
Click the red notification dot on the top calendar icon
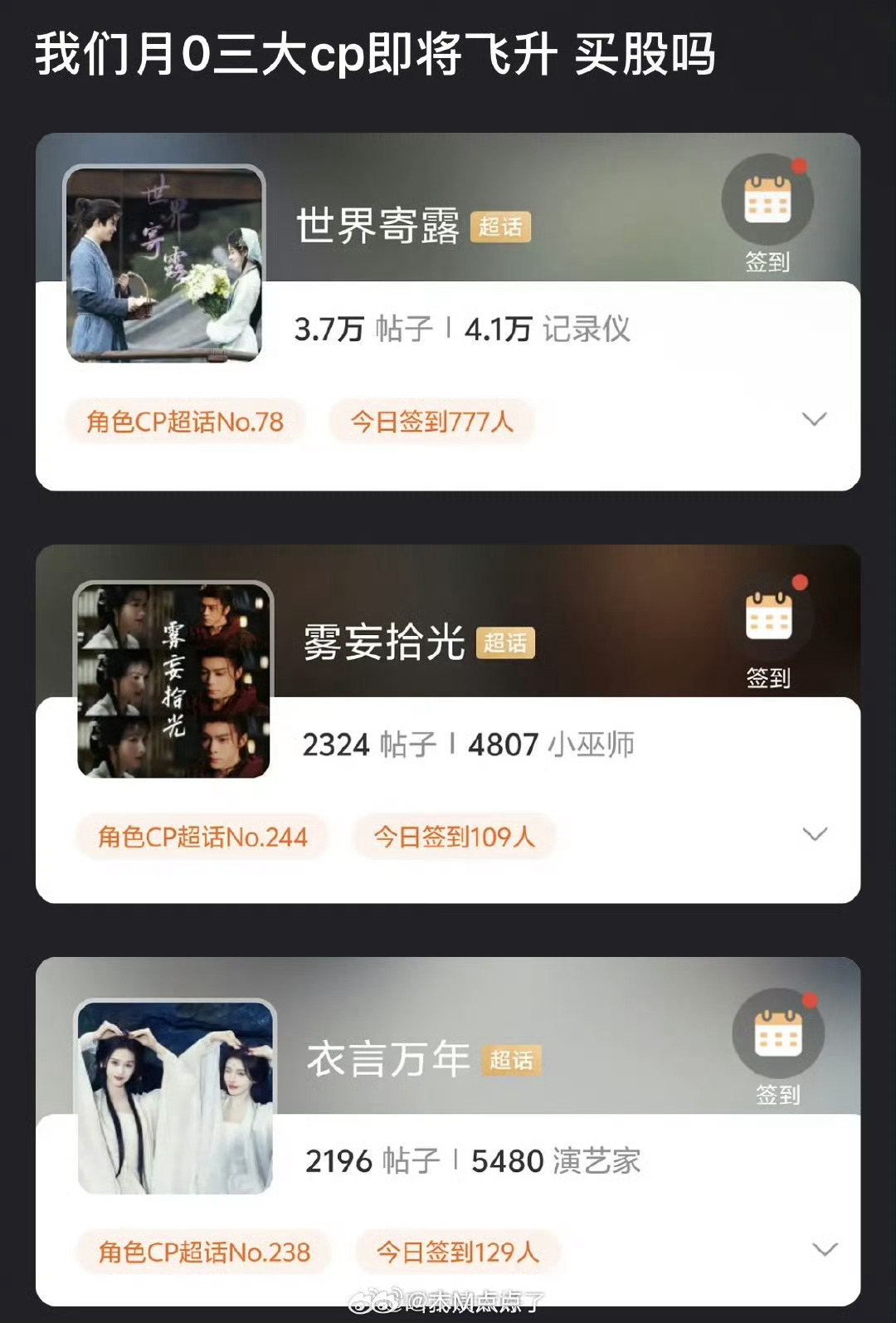click(798, 166)
